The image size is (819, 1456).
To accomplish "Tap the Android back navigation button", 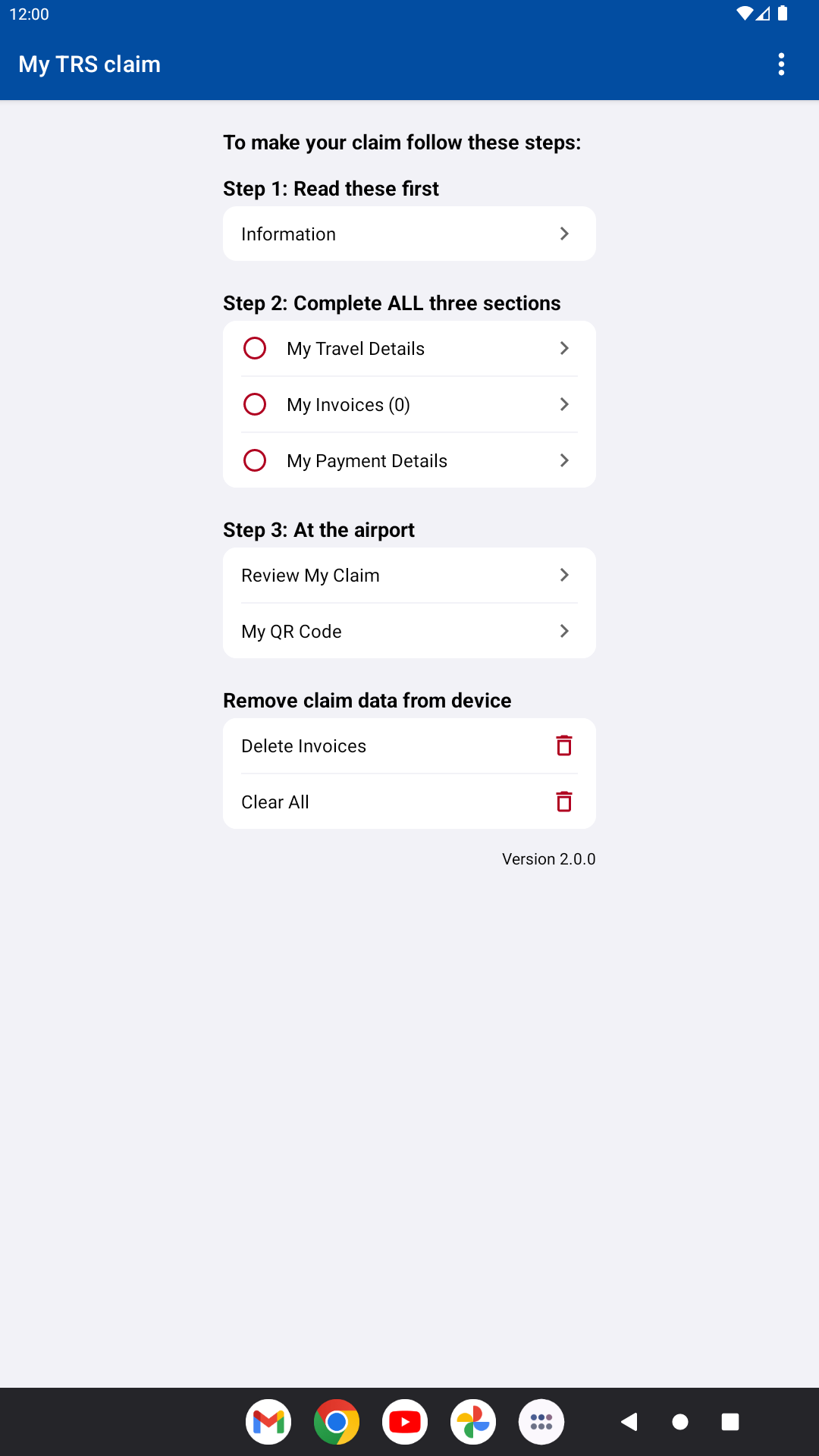I will [x=629, y=1422].
